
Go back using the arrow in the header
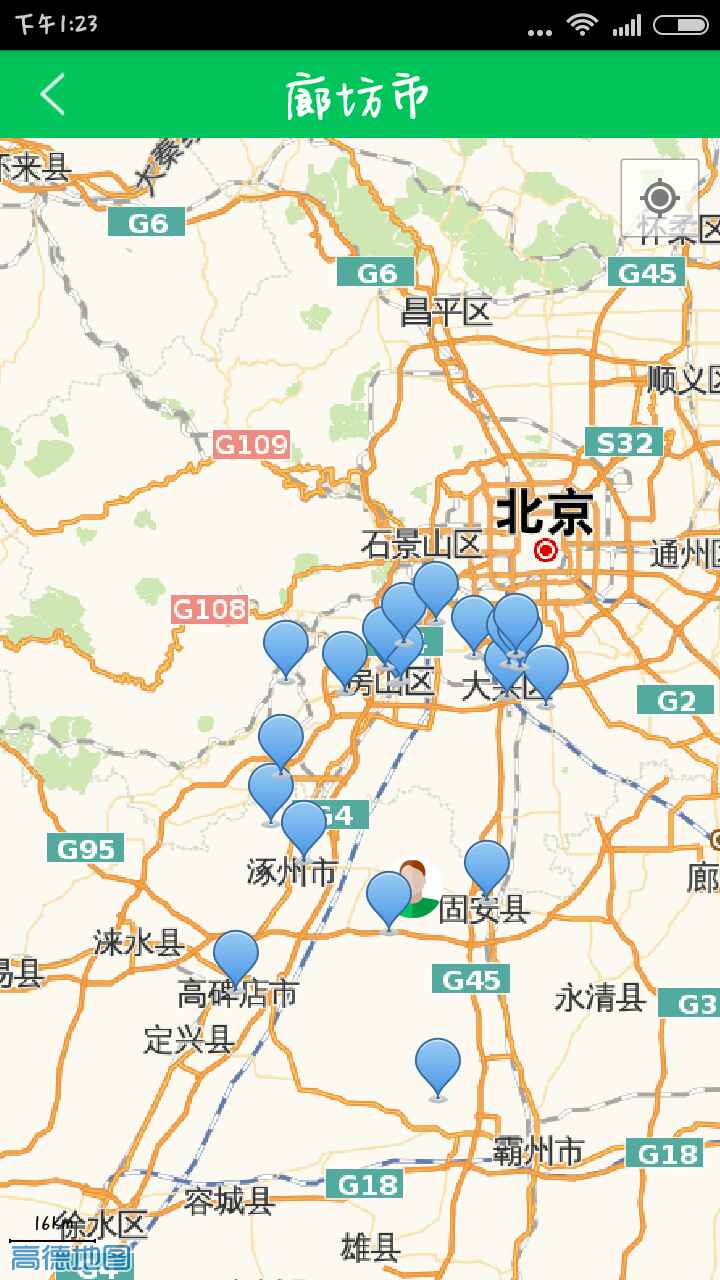pos(52,95)
